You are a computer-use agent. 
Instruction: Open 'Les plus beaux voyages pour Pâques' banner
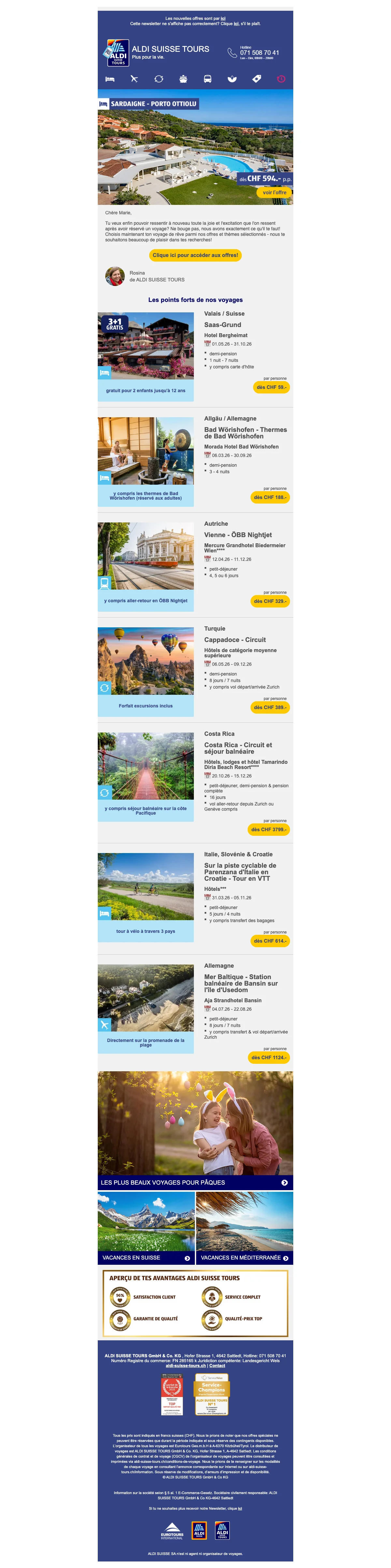[x=195, y=1182]
